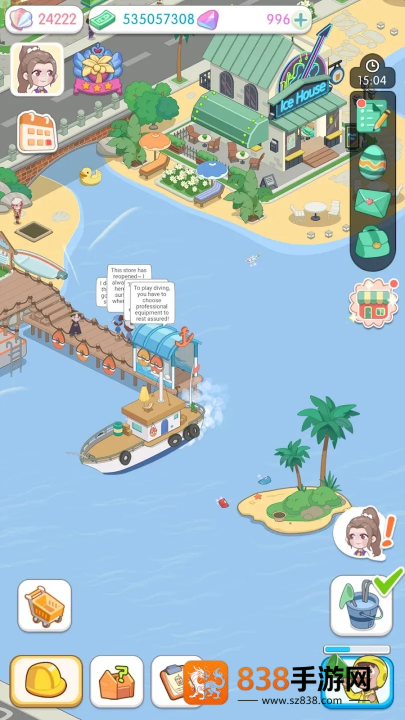The width and height of the screenshot is (405, 720).
Task: Tap the Ice House building
Action: tap(272, 99)
